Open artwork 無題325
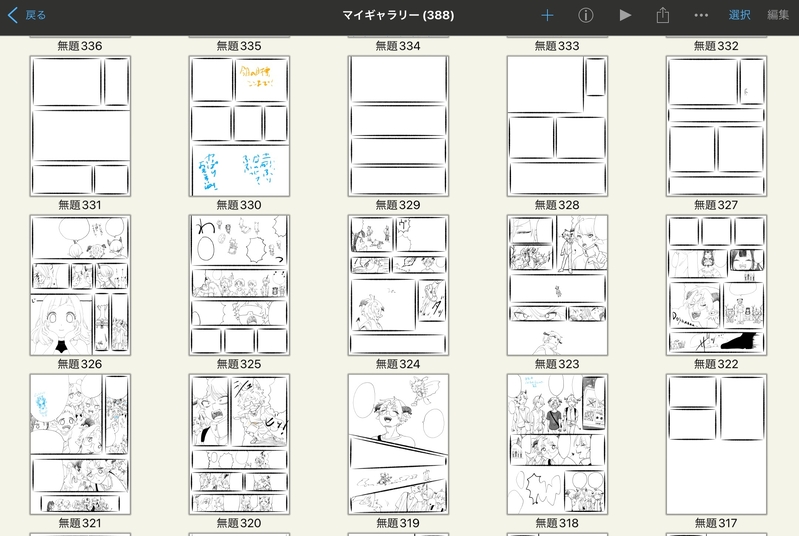The width and height of the screenshot is (799, 536). coord(239,285)
